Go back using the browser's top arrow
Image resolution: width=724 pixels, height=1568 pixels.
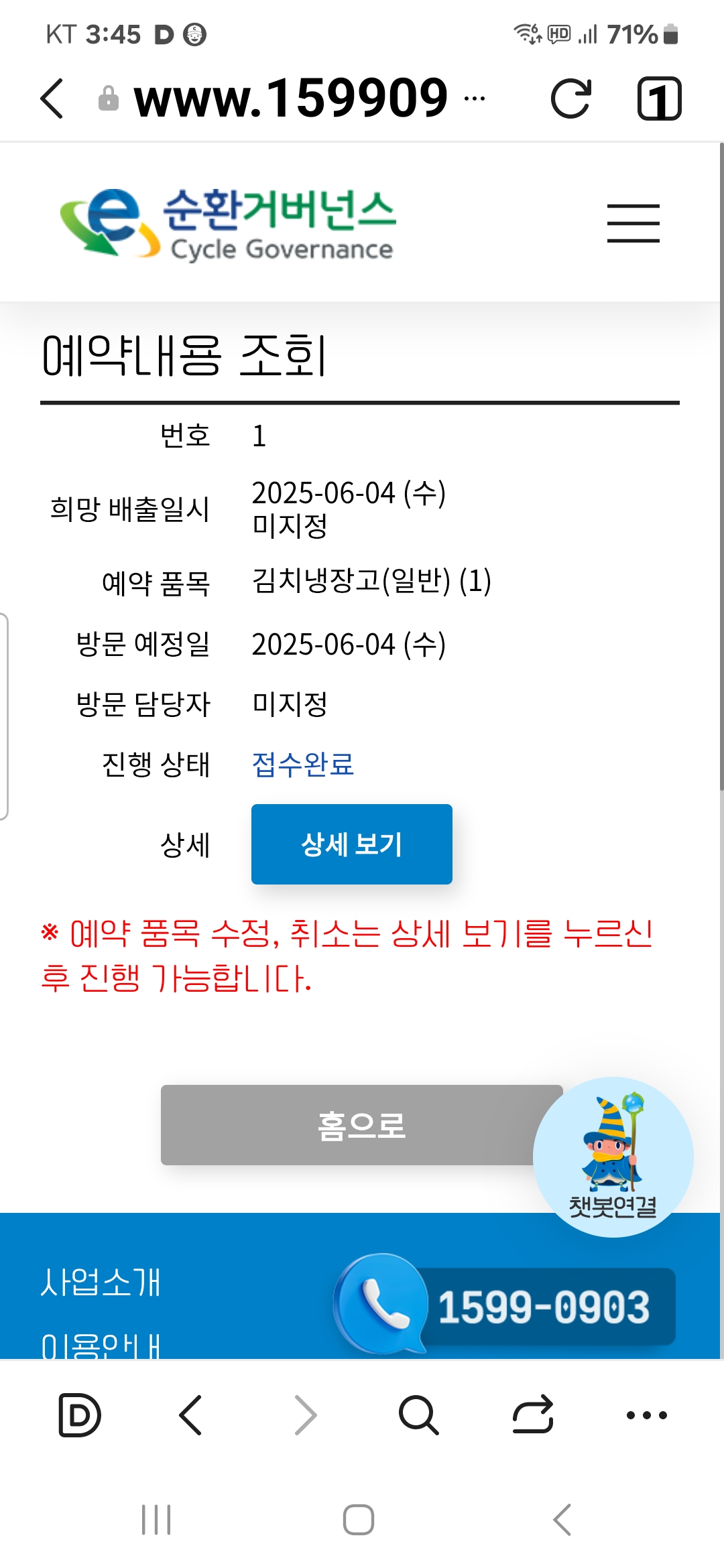coord(52,99)
